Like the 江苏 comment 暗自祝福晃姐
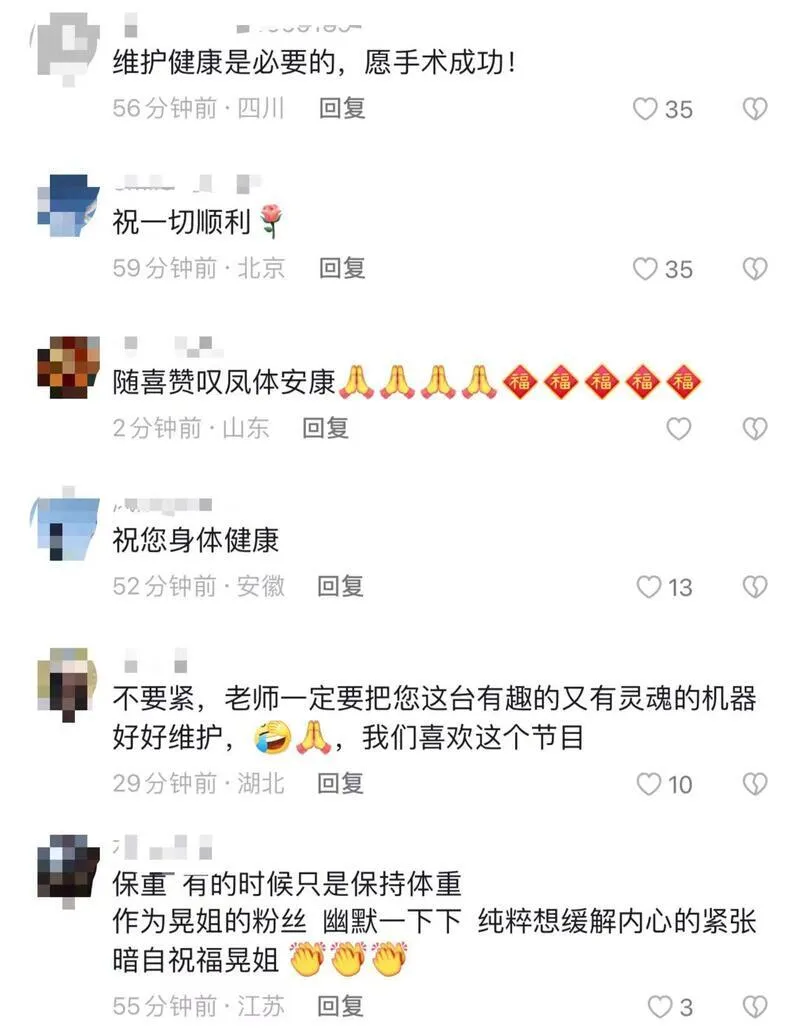This screenshot has width=800, height=1028. click(660, 1006)
